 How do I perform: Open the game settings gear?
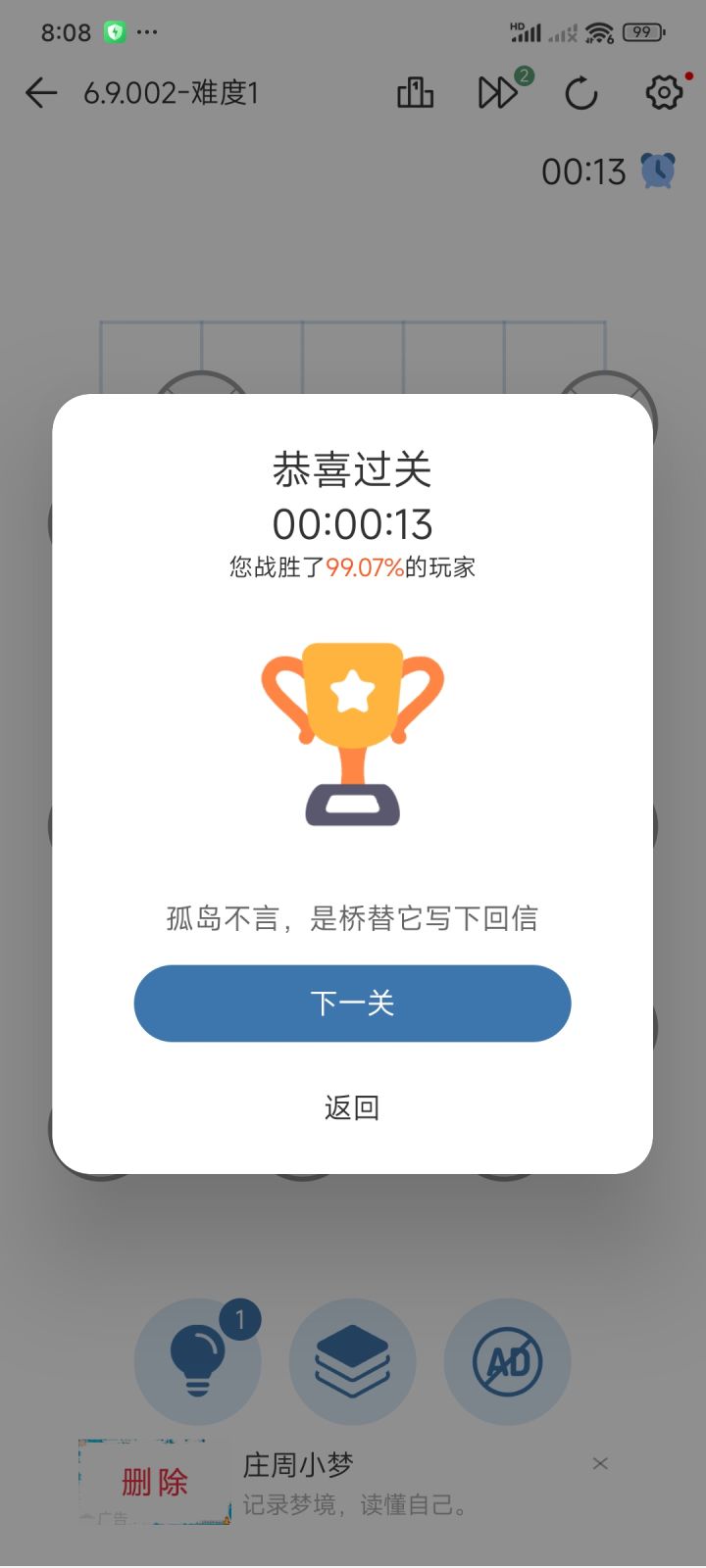point(664,92)
